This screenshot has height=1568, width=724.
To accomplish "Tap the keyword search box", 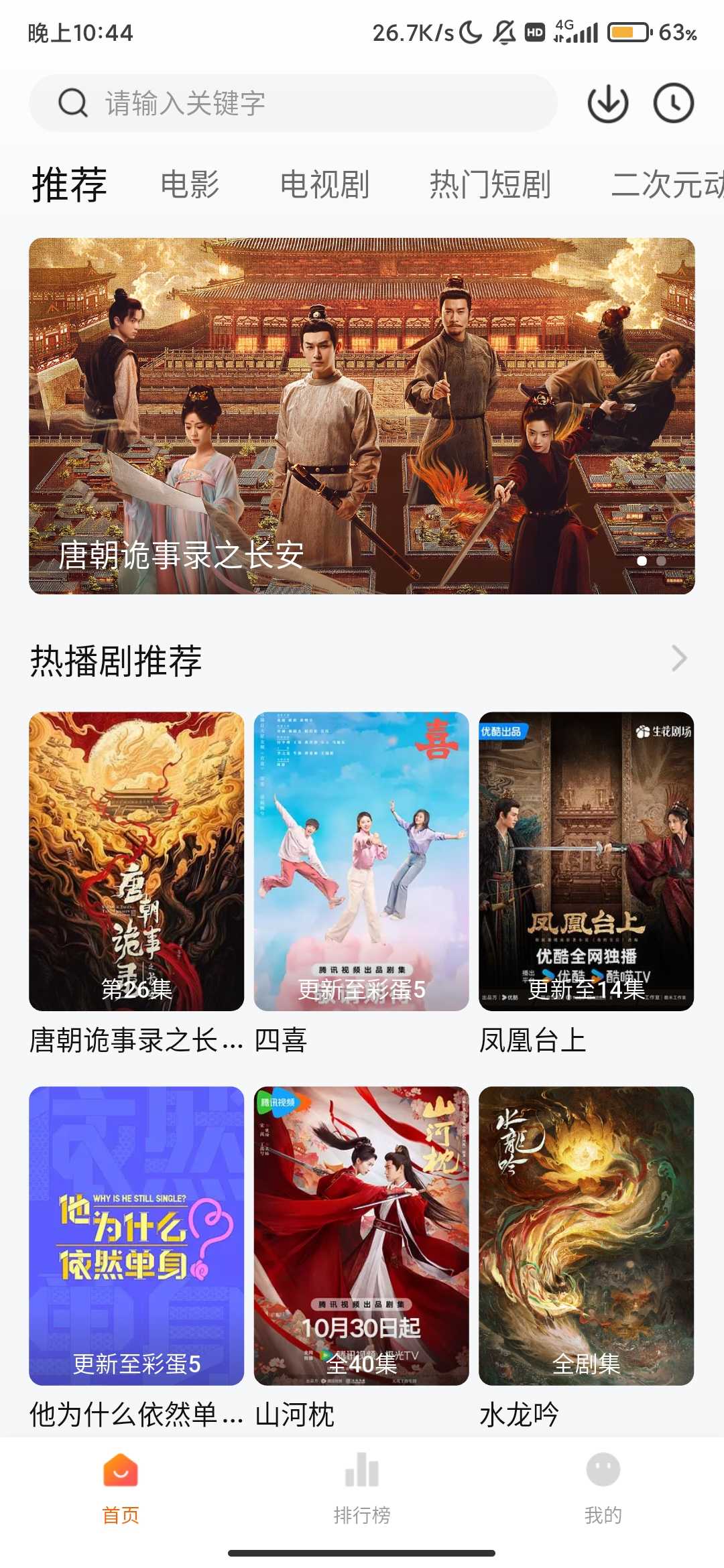I will [x=293, y=103].
